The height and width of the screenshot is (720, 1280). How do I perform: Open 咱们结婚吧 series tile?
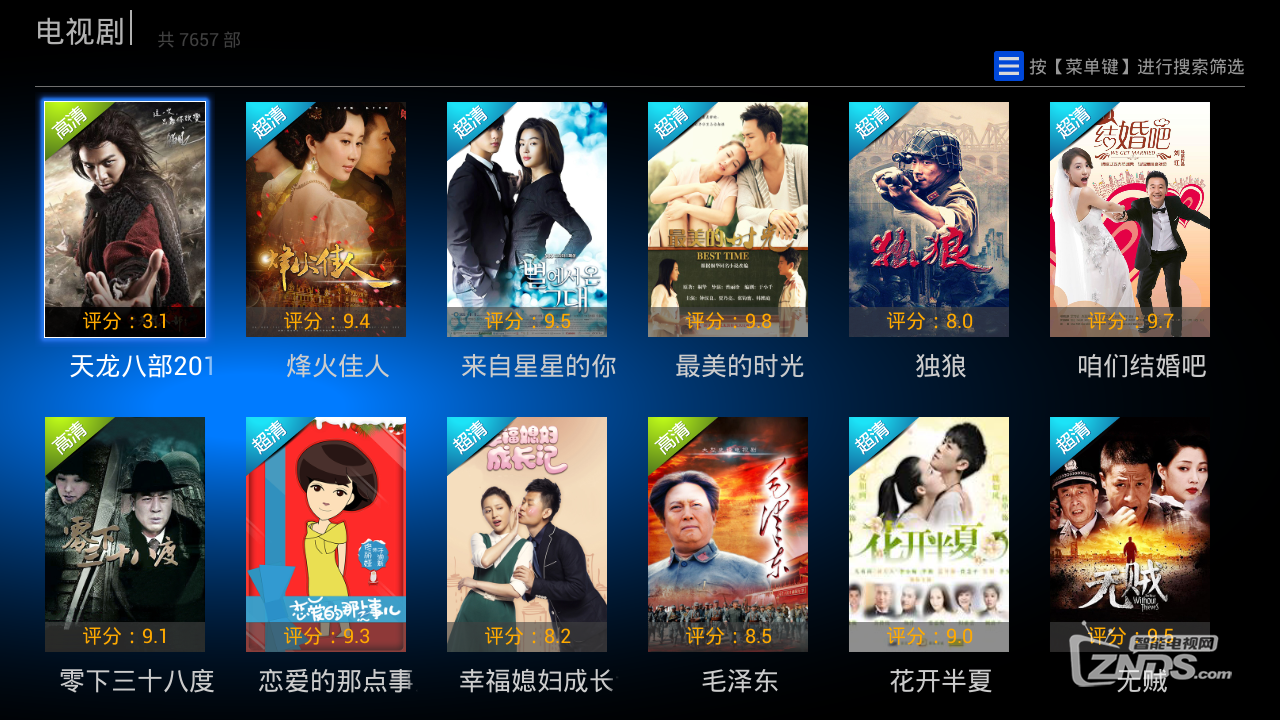point(1130,220)
